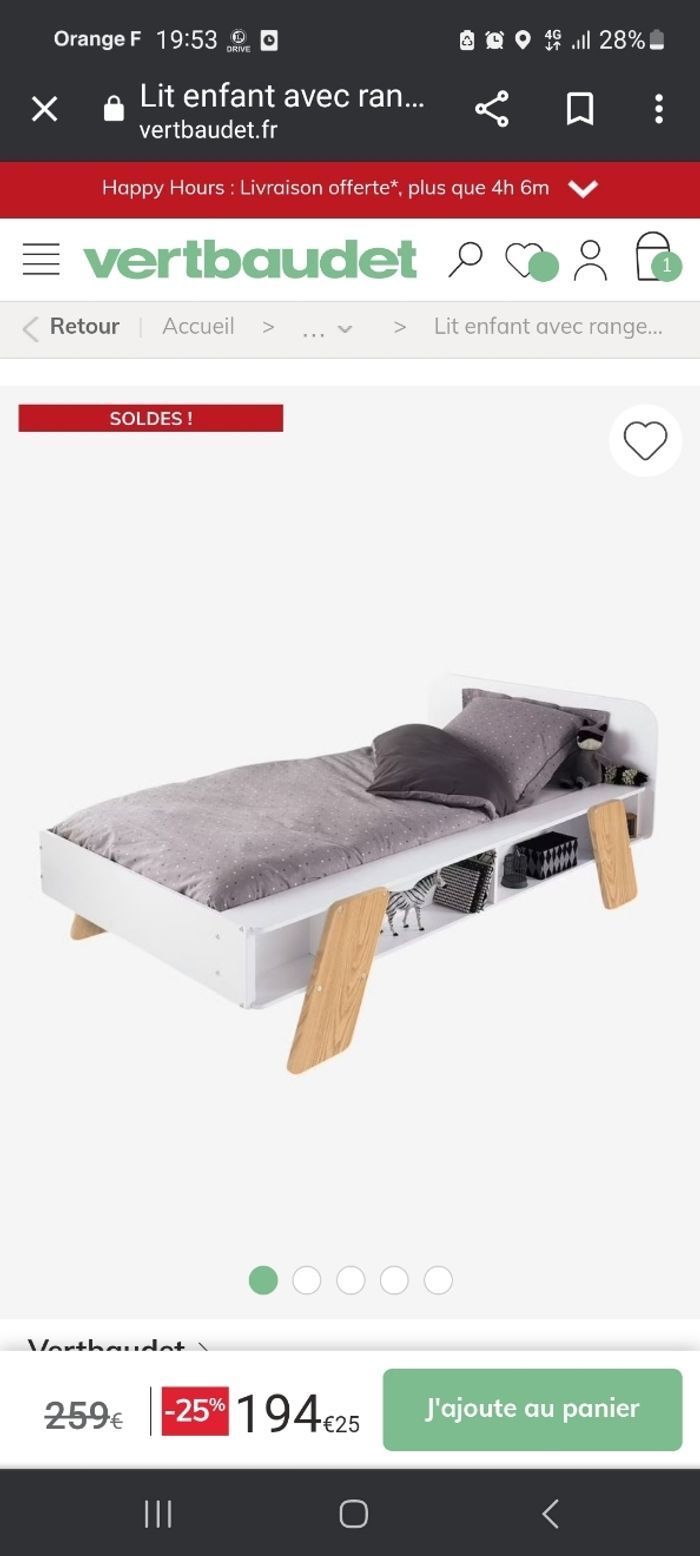The image size is (700, 1556).
Task: Expand the Happy Hours banner chevron
Action: pos(583,188)
